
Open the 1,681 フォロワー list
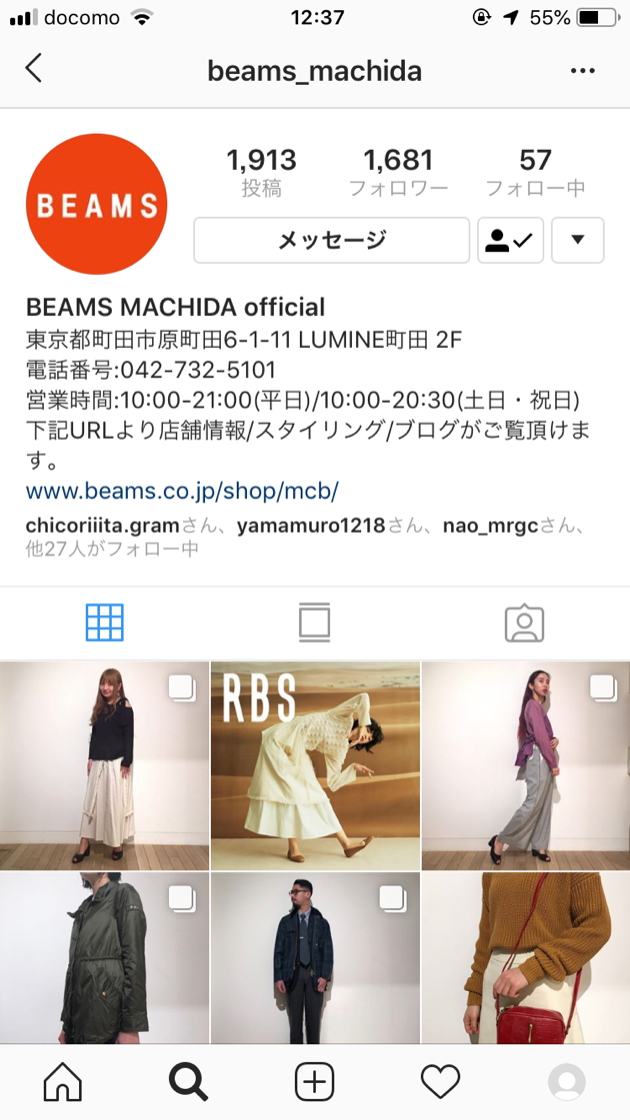(x=398, y=172)
